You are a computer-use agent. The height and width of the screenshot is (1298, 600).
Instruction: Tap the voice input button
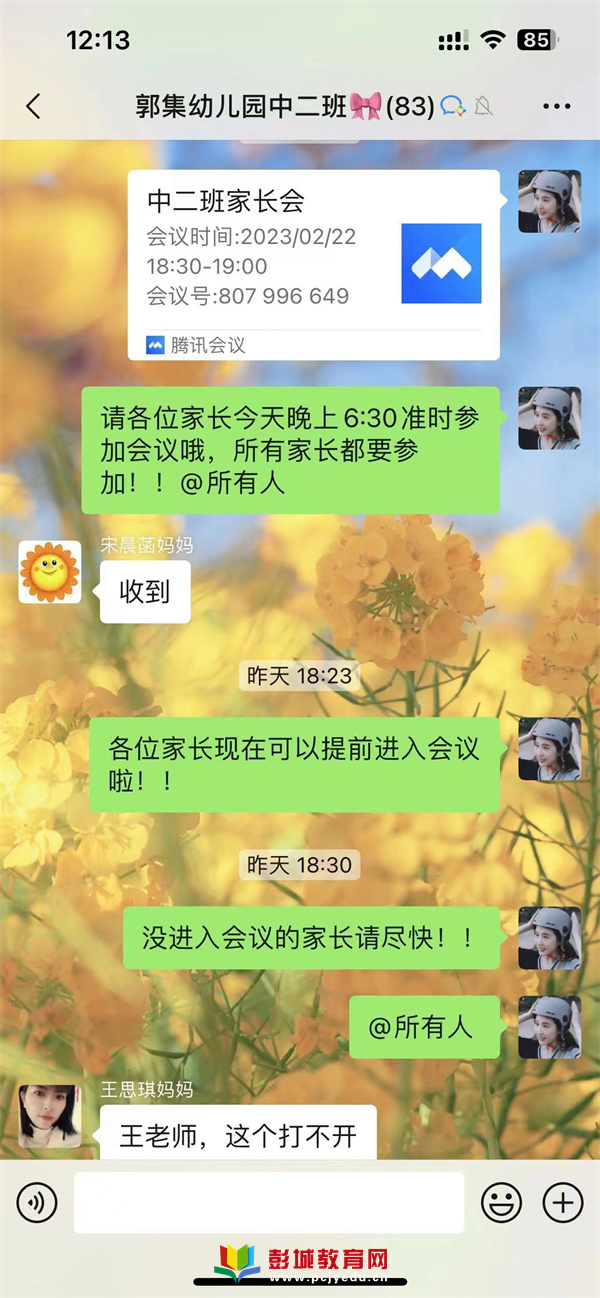tap(37, 1202)
